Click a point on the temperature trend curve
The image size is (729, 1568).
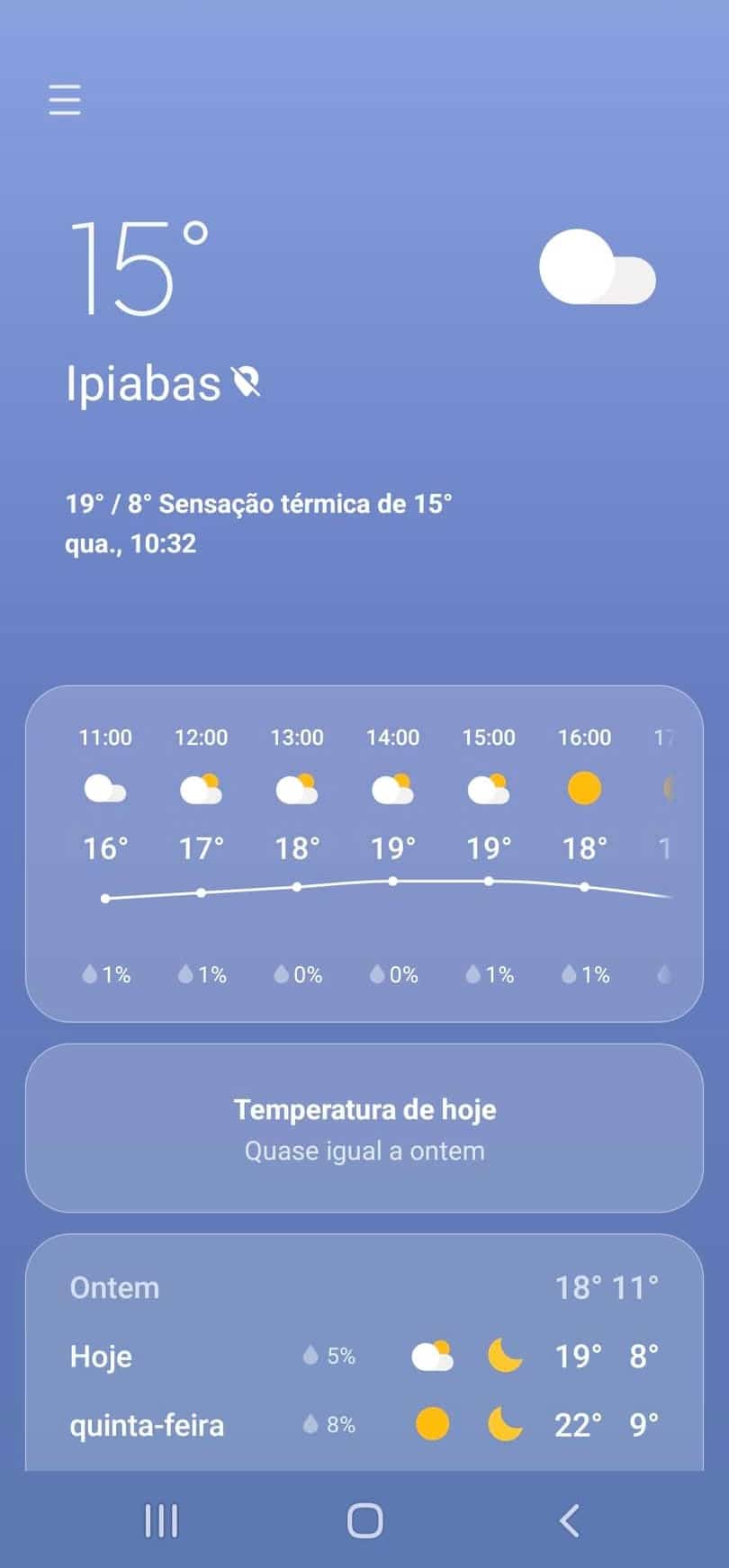coord(393,882)
